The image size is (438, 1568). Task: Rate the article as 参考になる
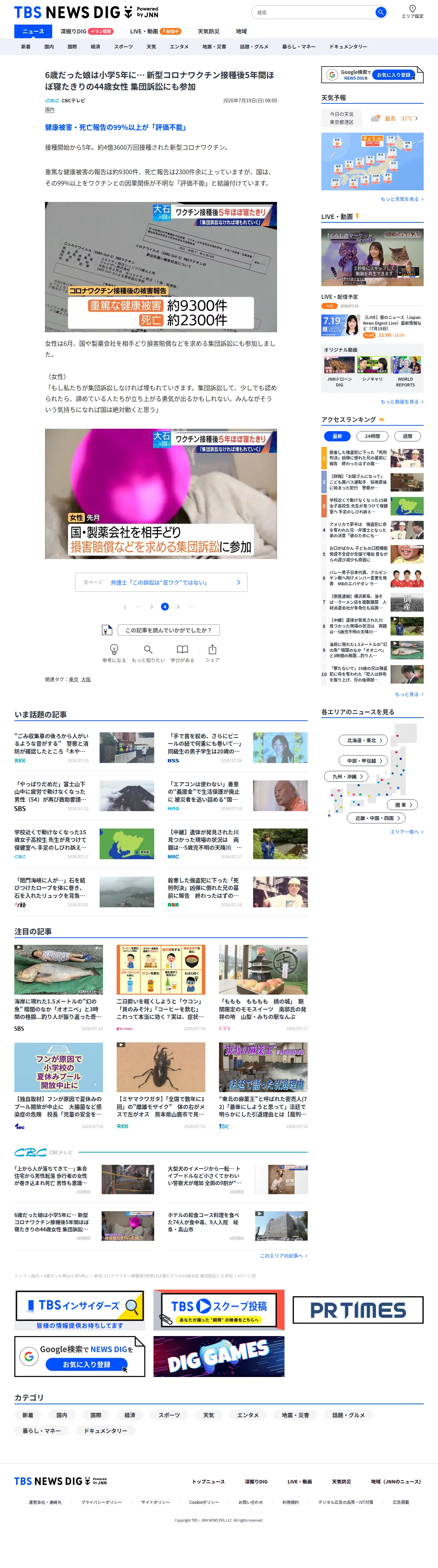pyautogui.click(x=114, y=653)
